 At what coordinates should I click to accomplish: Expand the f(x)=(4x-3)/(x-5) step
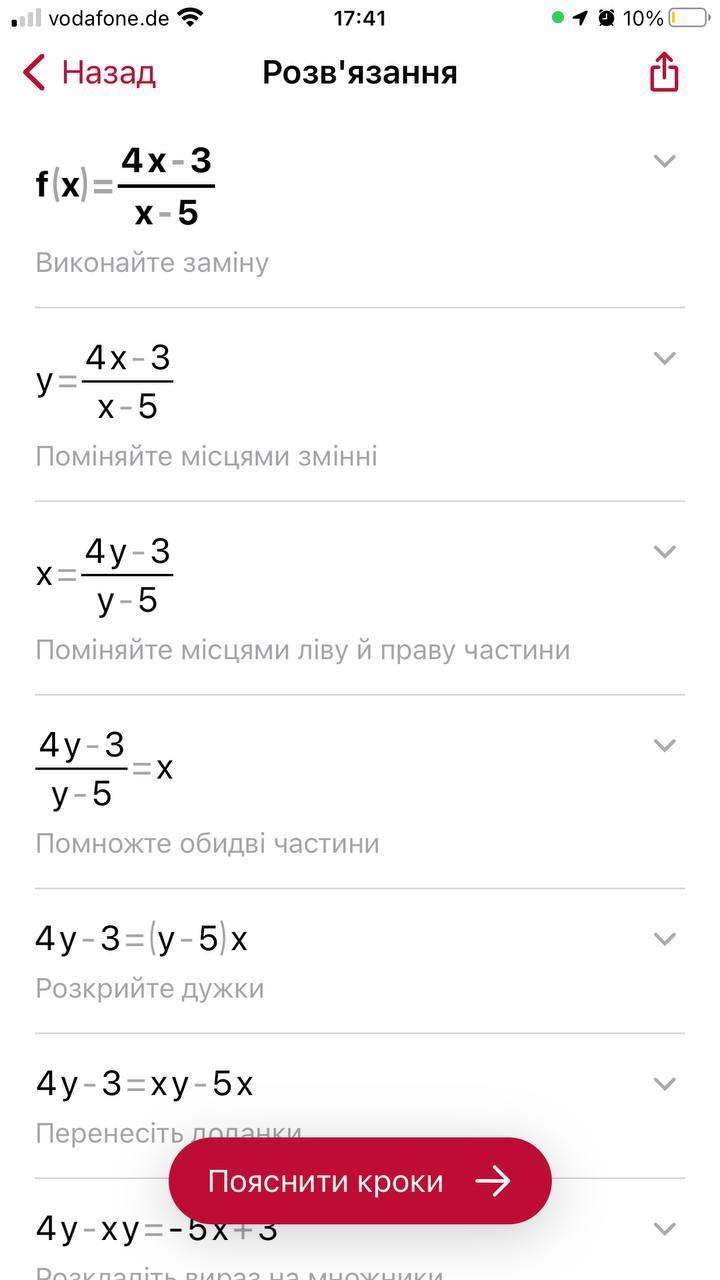tap(664, 161)
